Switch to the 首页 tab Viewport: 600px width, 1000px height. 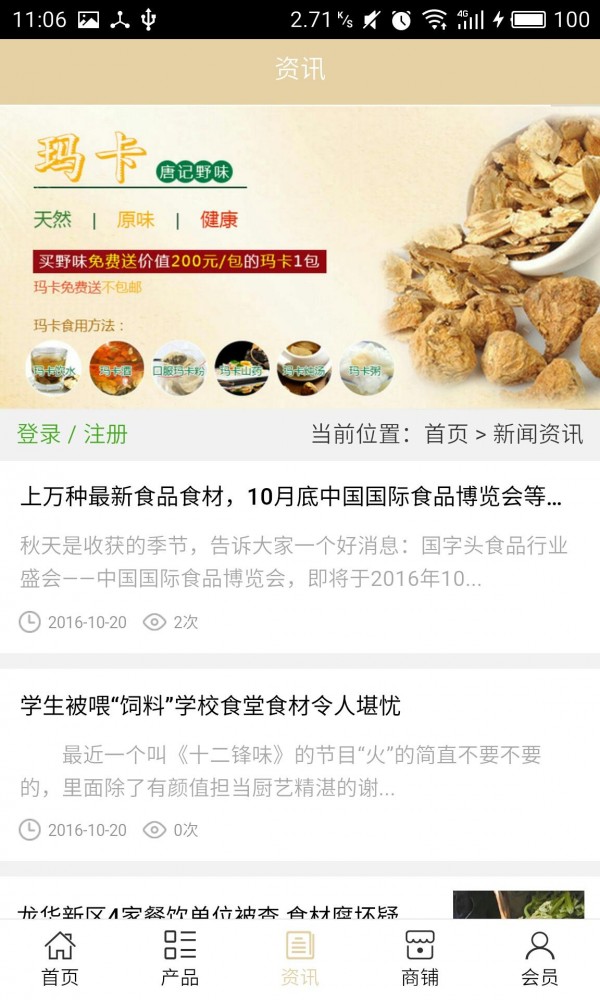point(60,959)
